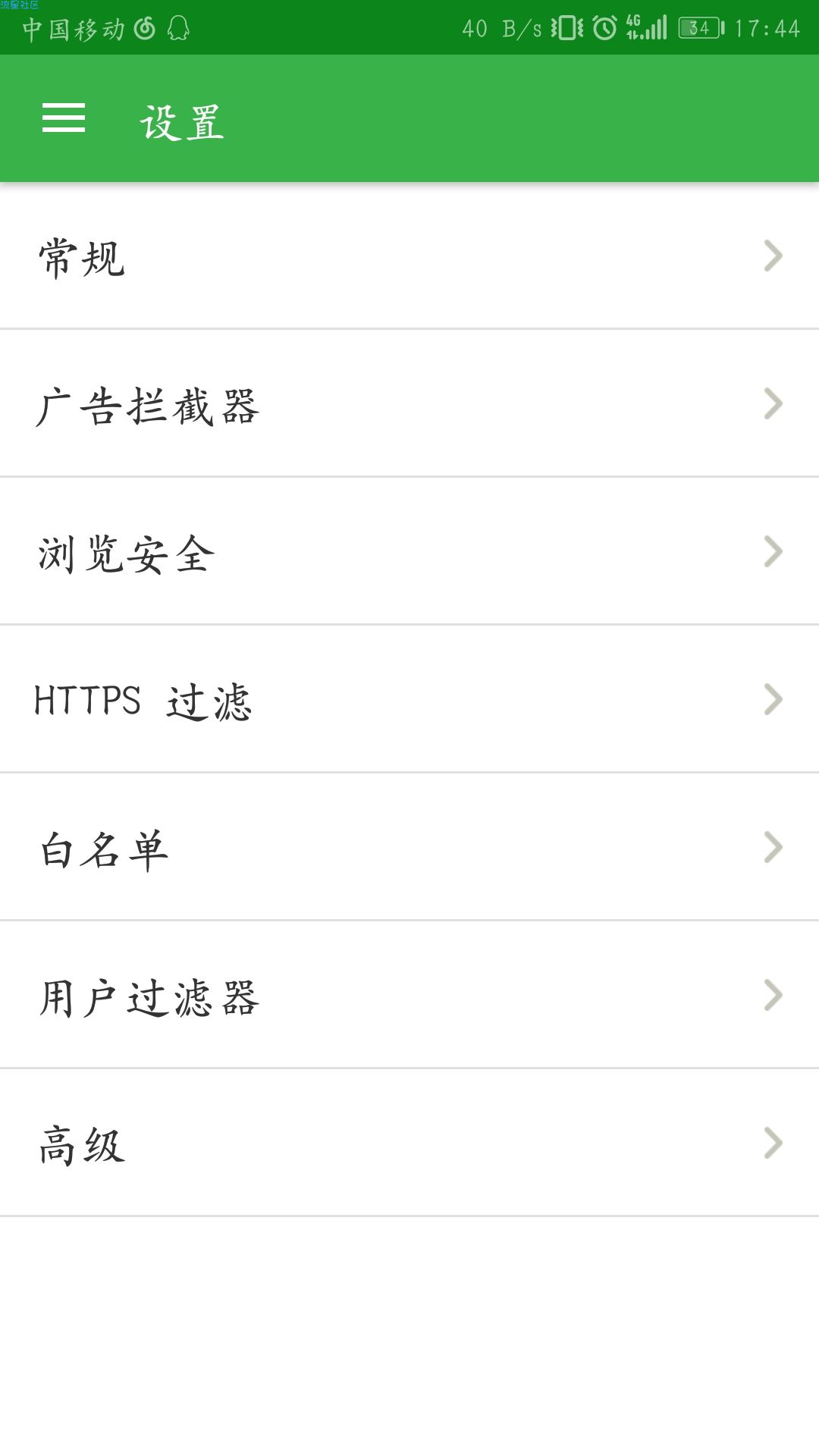Go to 广告拦截器 settings
This screenshot has width=819, height=1456.
pos(409,404)
